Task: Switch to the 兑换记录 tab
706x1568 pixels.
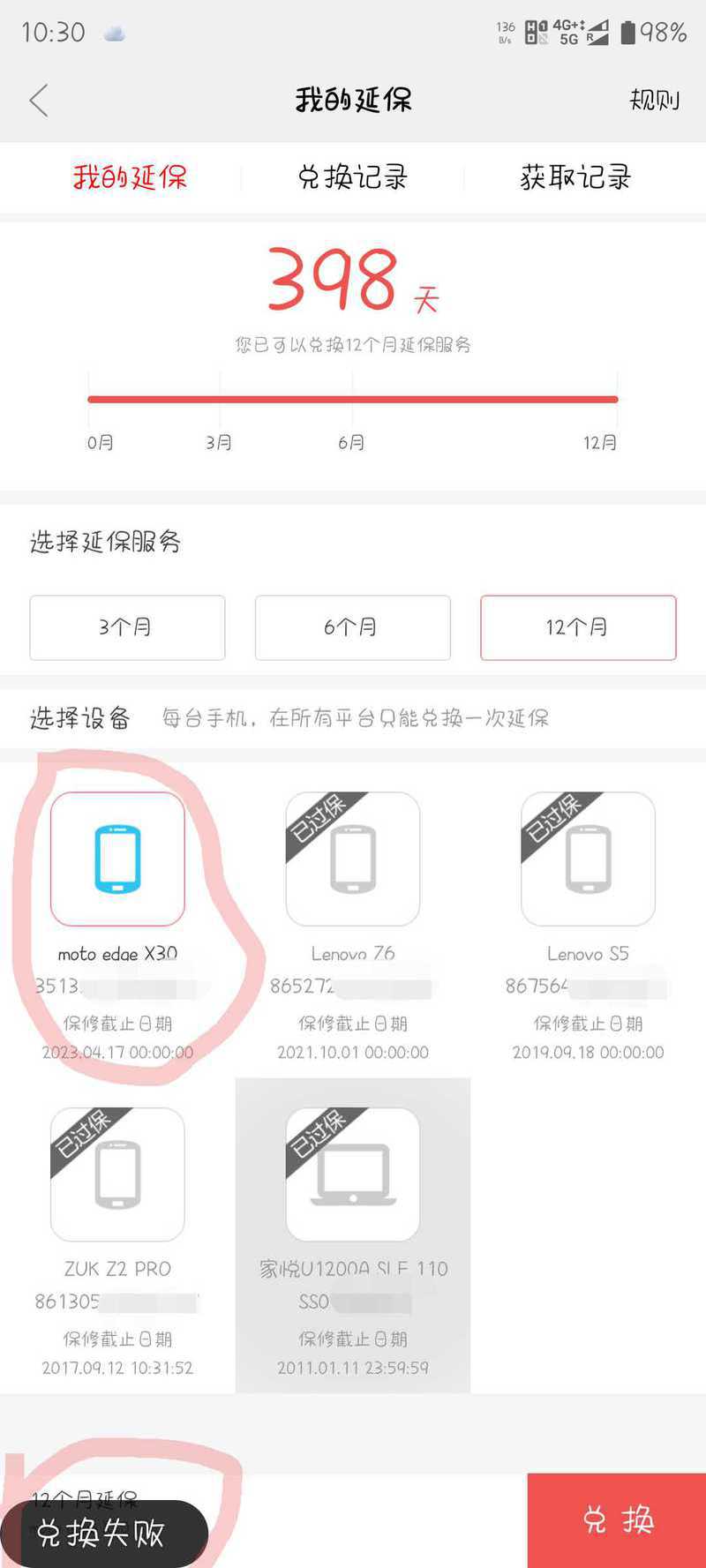Action: [352, 177]
